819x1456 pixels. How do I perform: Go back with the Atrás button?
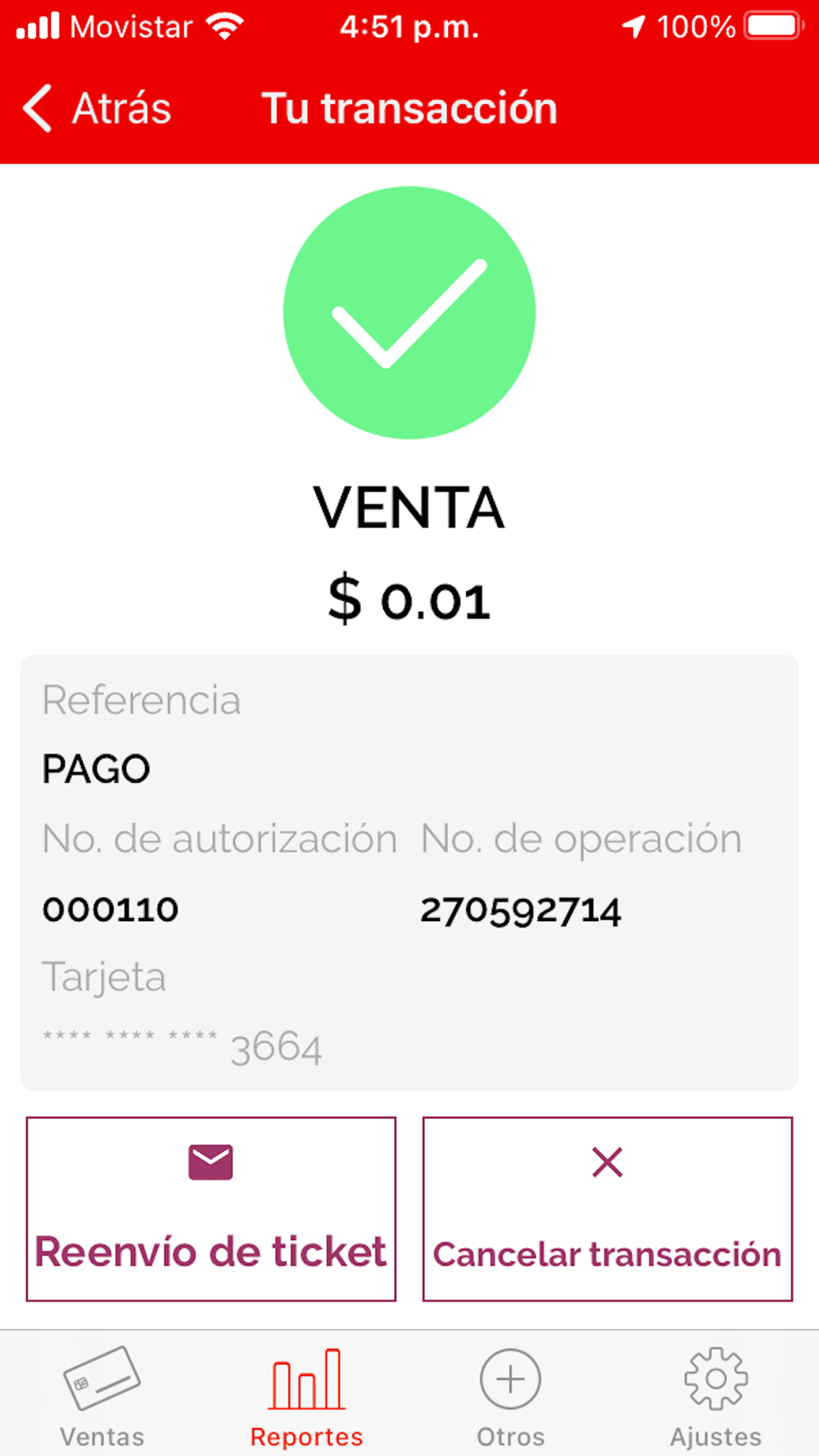pyautogui.click(x=97, y=108)
